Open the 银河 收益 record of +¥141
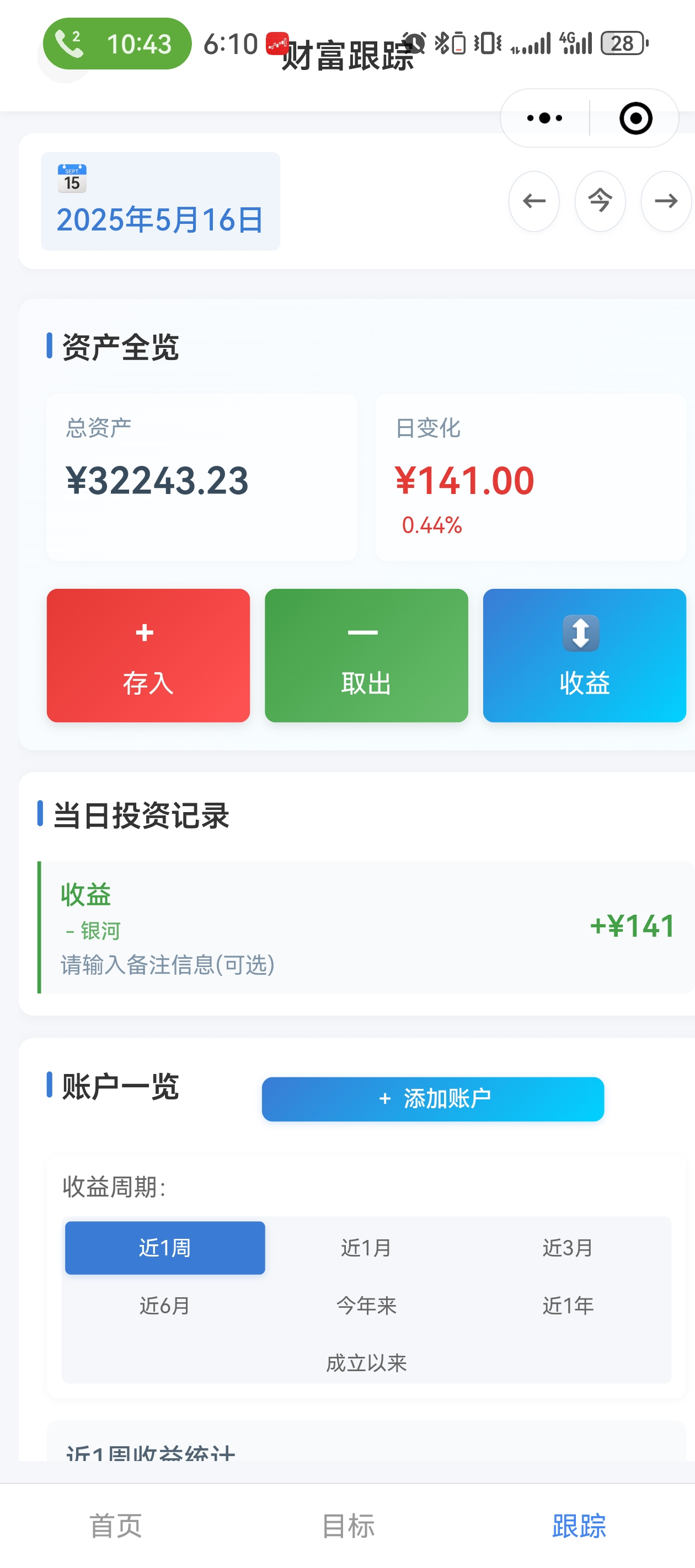This screenshot has width=695, height=1568. click(x=366, y=927)
